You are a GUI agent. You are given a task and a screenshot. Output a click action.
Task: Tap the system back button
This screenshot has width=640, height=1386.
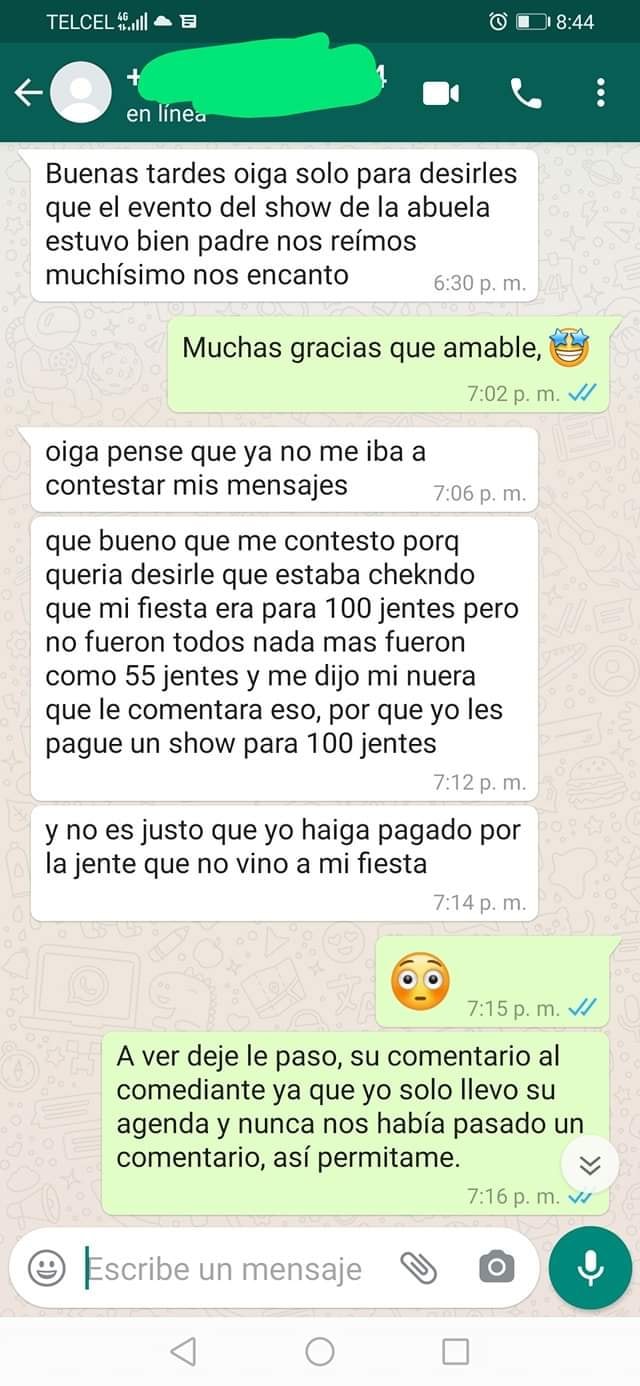pos(183,1352)
